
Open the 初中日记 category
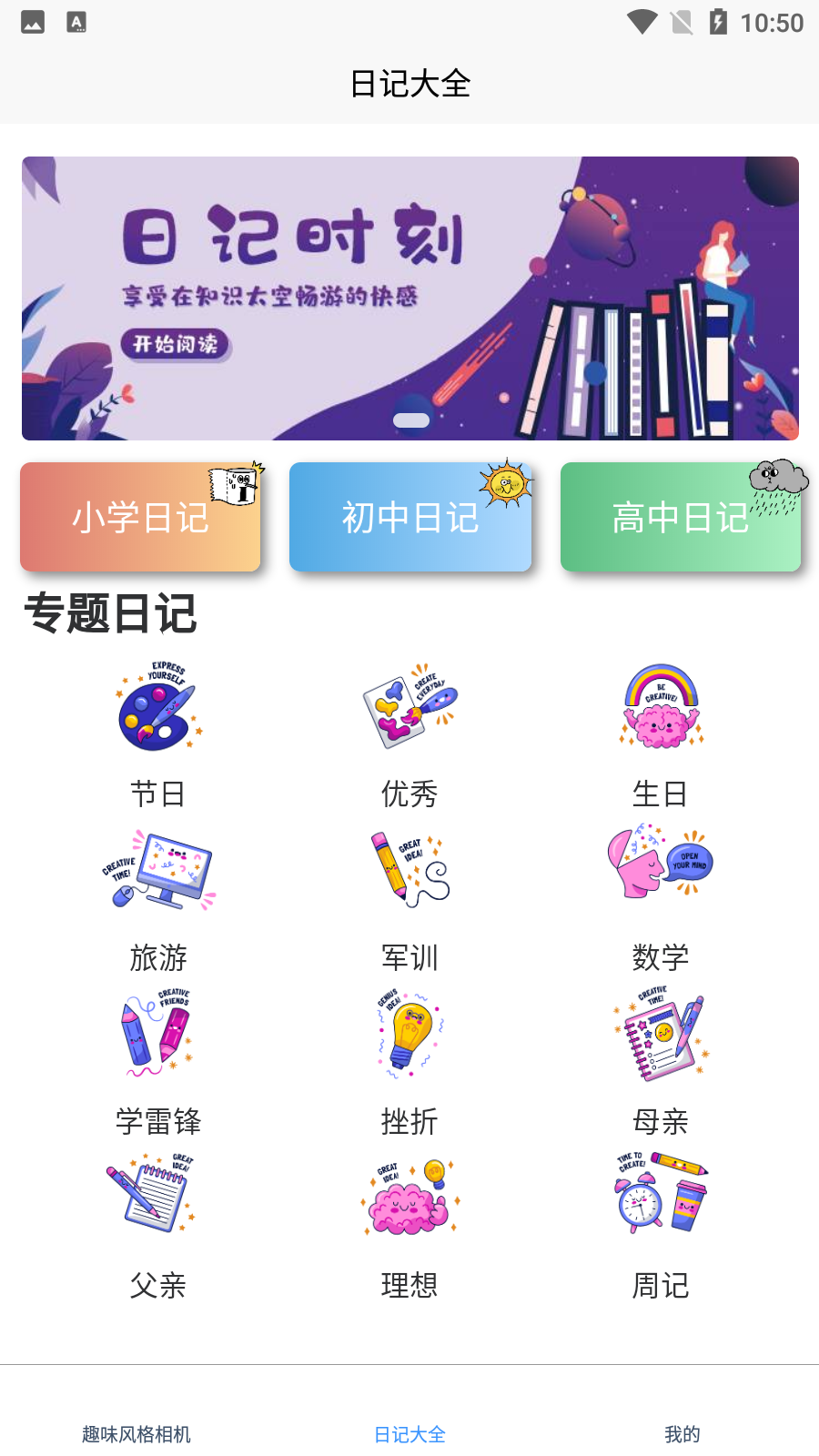[x=409, y=517]
